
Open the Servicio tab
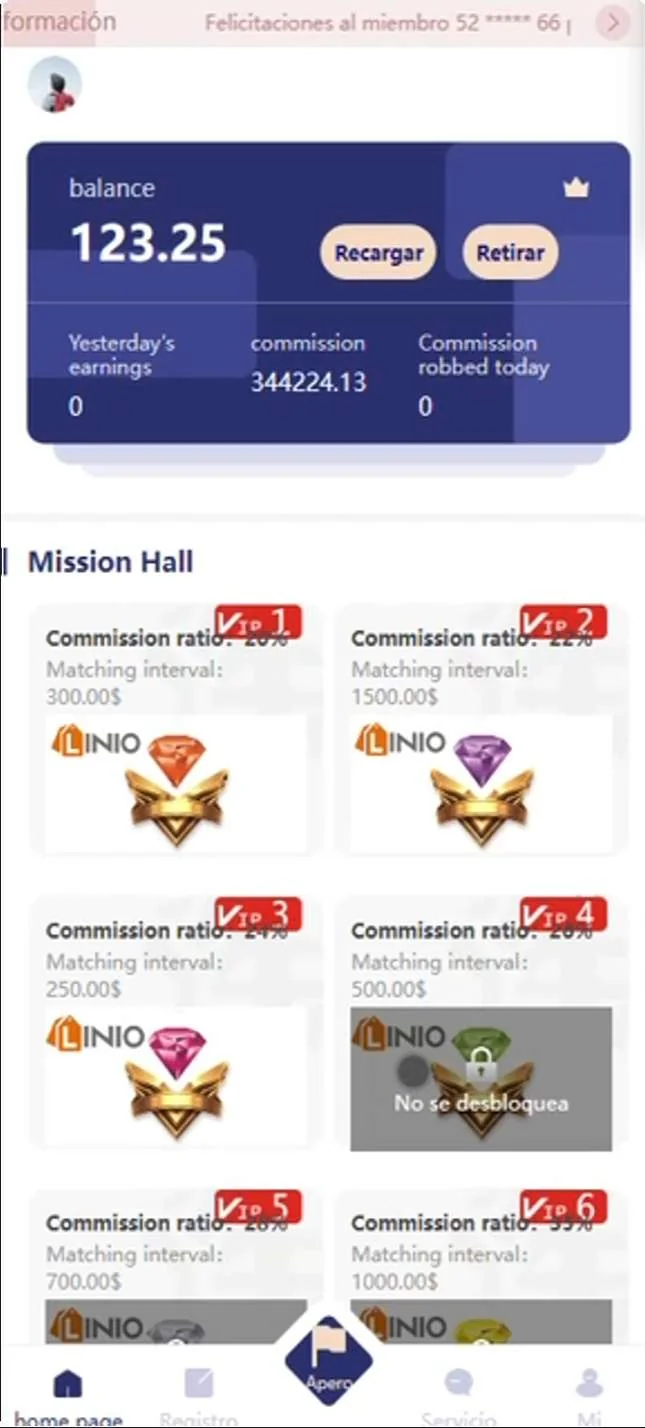point(458,1394)
